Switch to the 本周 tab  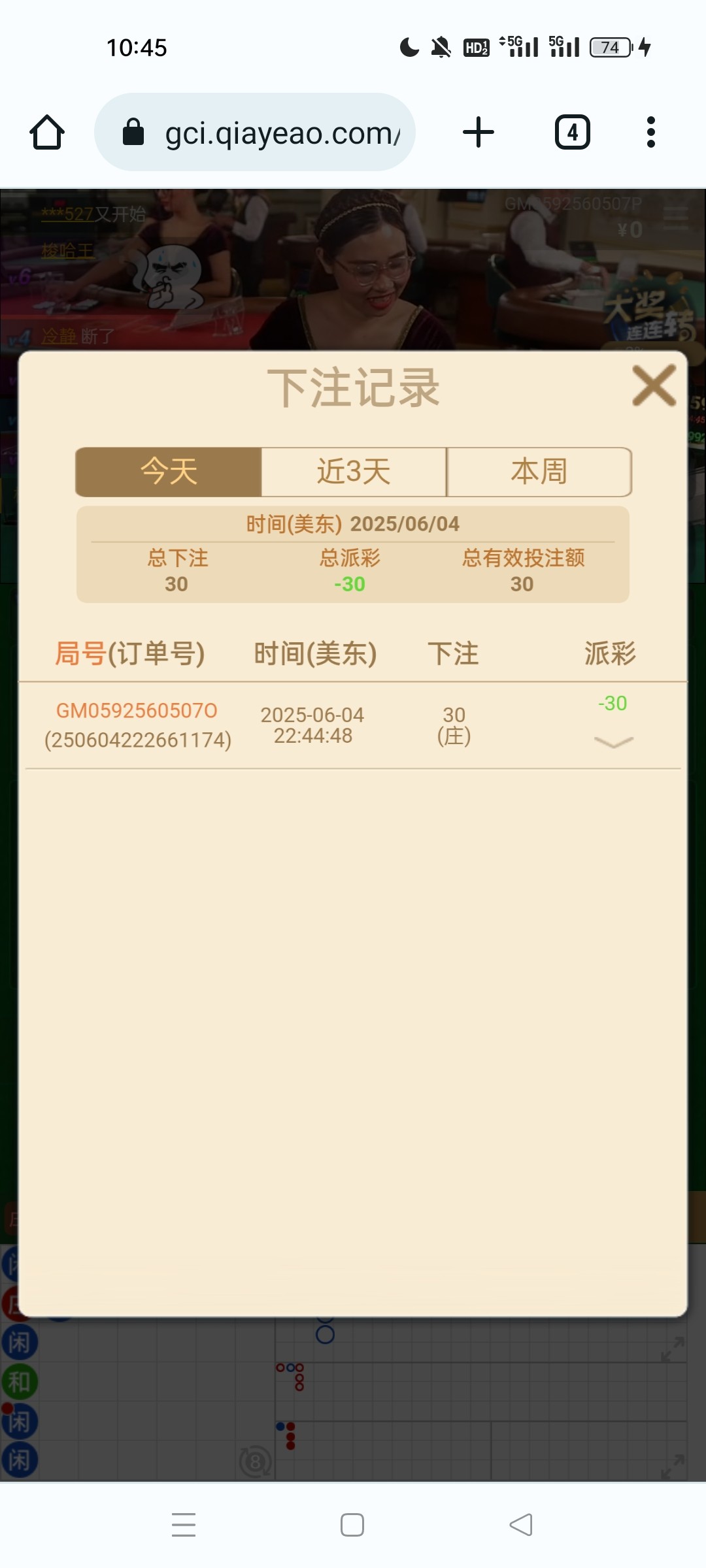pyautogui.click(x=539, y=472)
